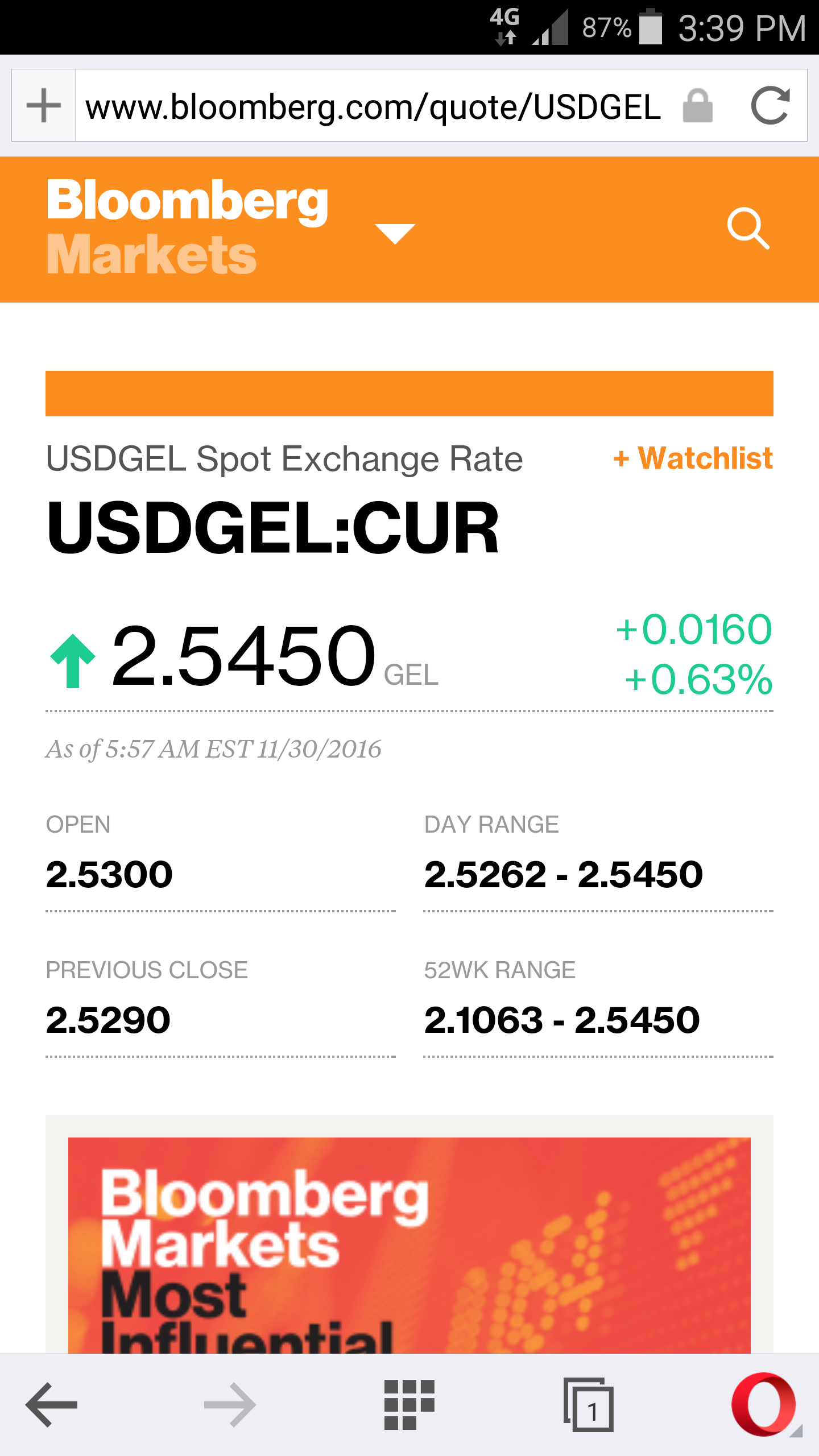Expand the Bloomberg Markets dropdown menu
The height and width of the screenshot is (1456, 819).
[x=395, y=233]
